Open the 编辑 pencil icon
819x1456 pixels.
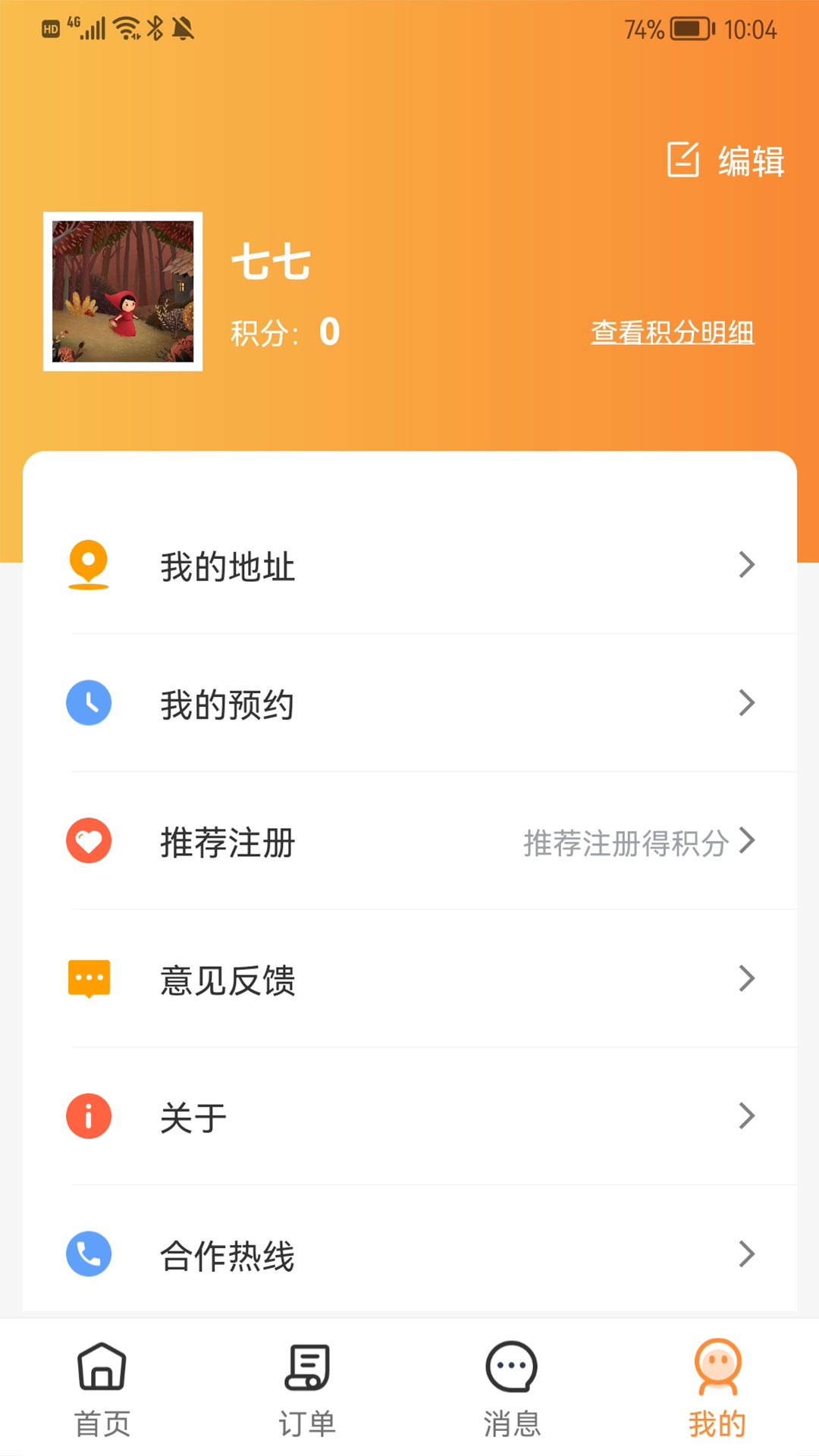683,160
